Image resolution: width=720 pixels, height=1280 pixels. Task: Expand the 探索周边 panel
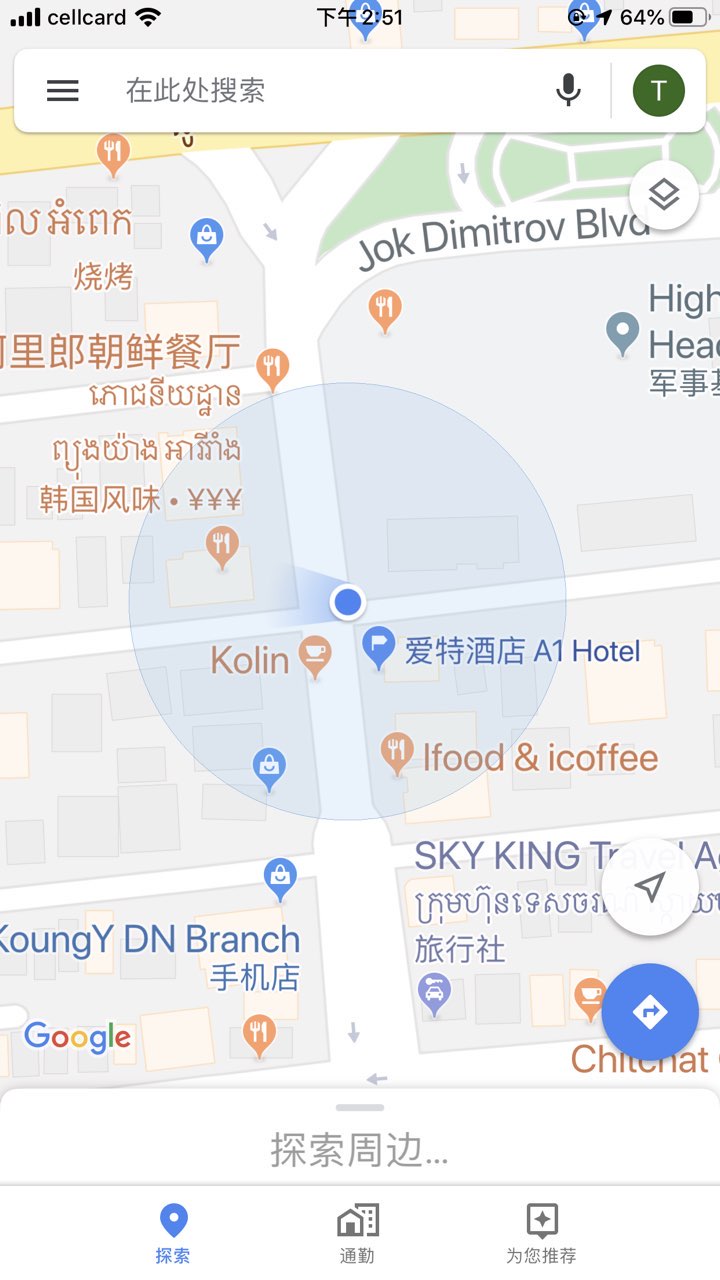tap(360, 1150)
